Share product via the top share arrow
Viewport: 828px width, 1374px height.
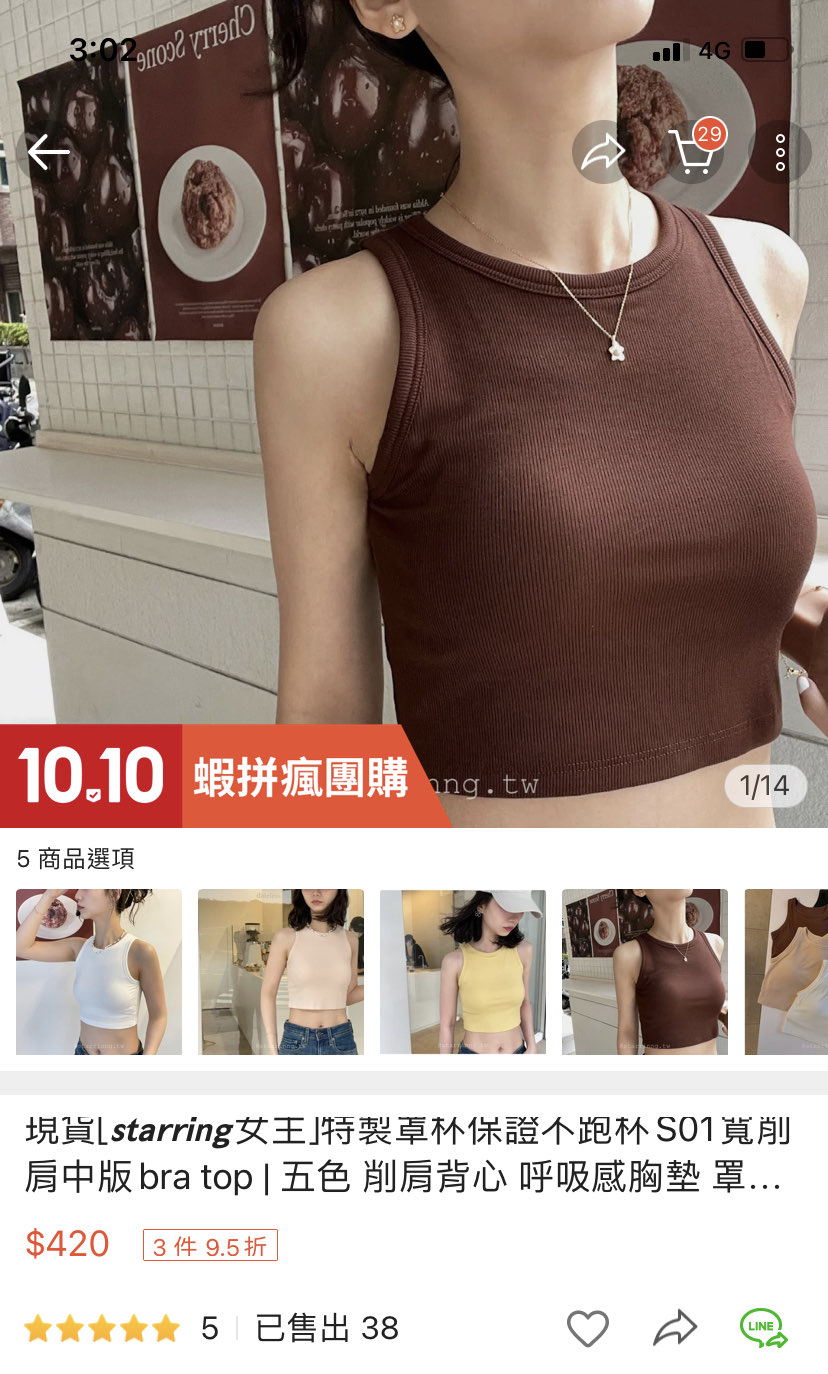pos(603,152)
